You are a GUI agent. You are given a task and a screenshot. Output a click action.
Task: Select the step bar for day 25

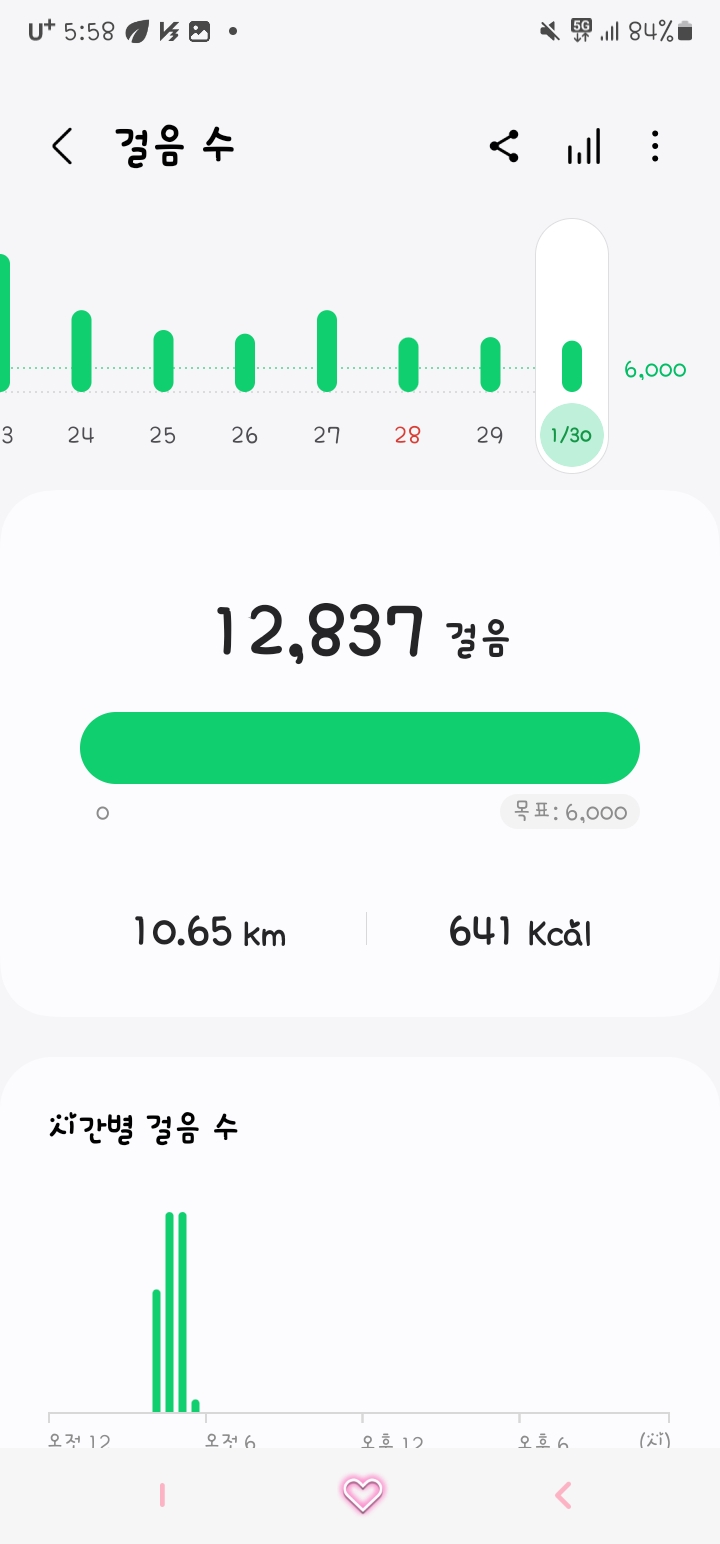click(163, 360)
